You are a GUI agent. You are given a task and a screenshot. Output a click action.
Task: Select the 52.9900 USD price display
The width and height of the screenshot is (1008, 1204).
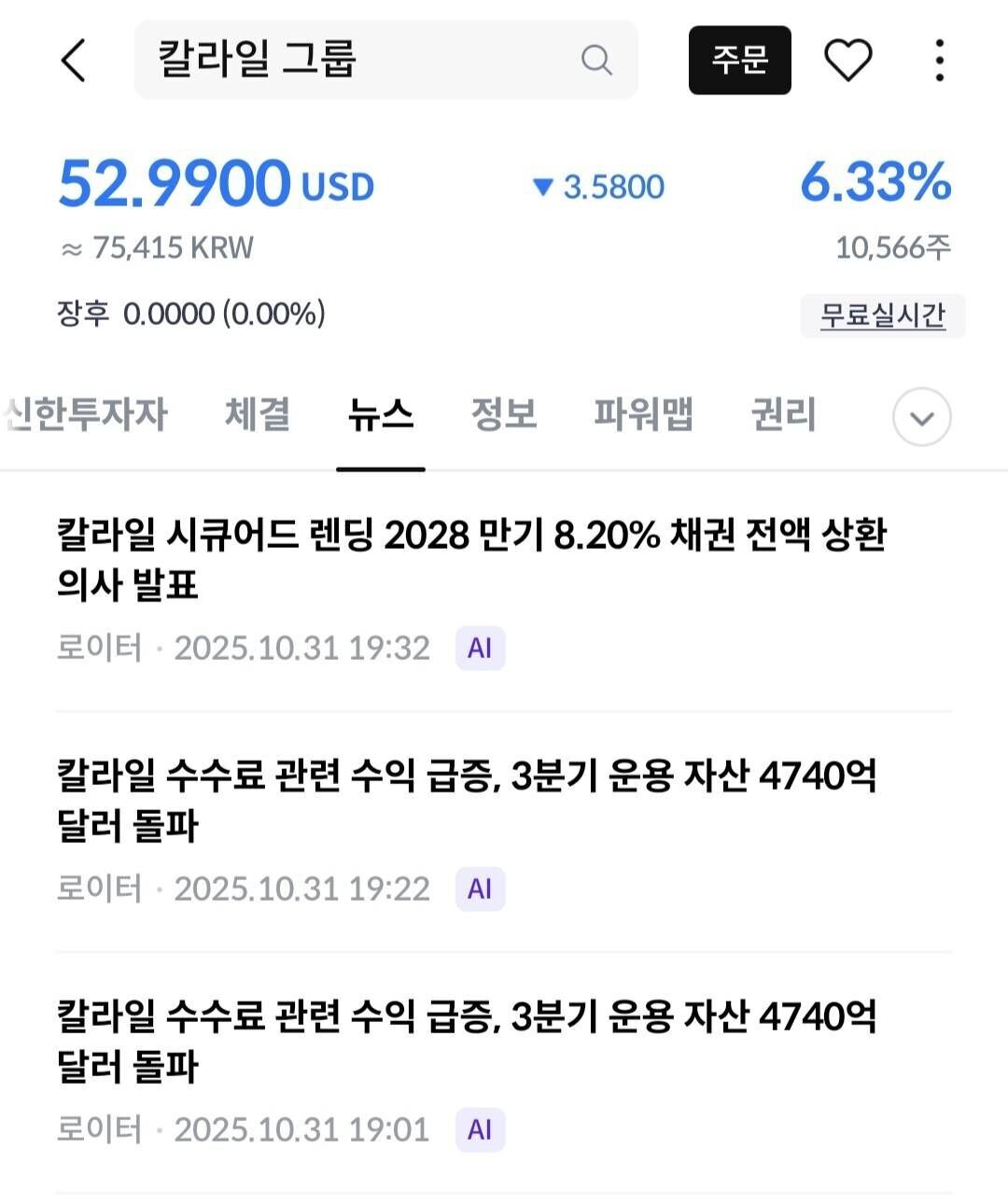point(216,184)
